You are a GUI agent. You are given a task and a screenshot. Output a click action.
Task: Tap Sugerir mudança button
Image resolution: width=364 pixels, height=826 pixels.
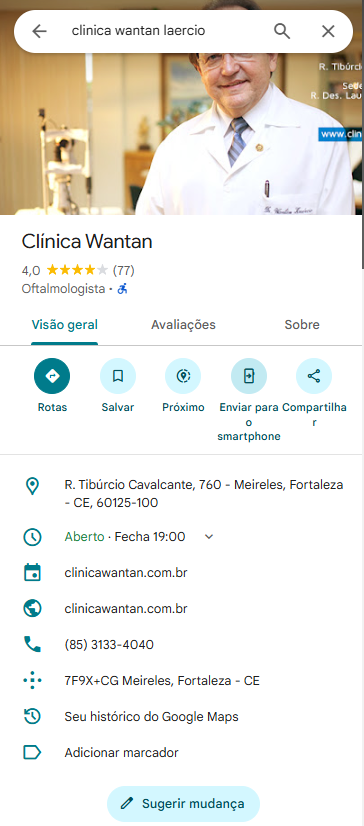pos(183,804)
